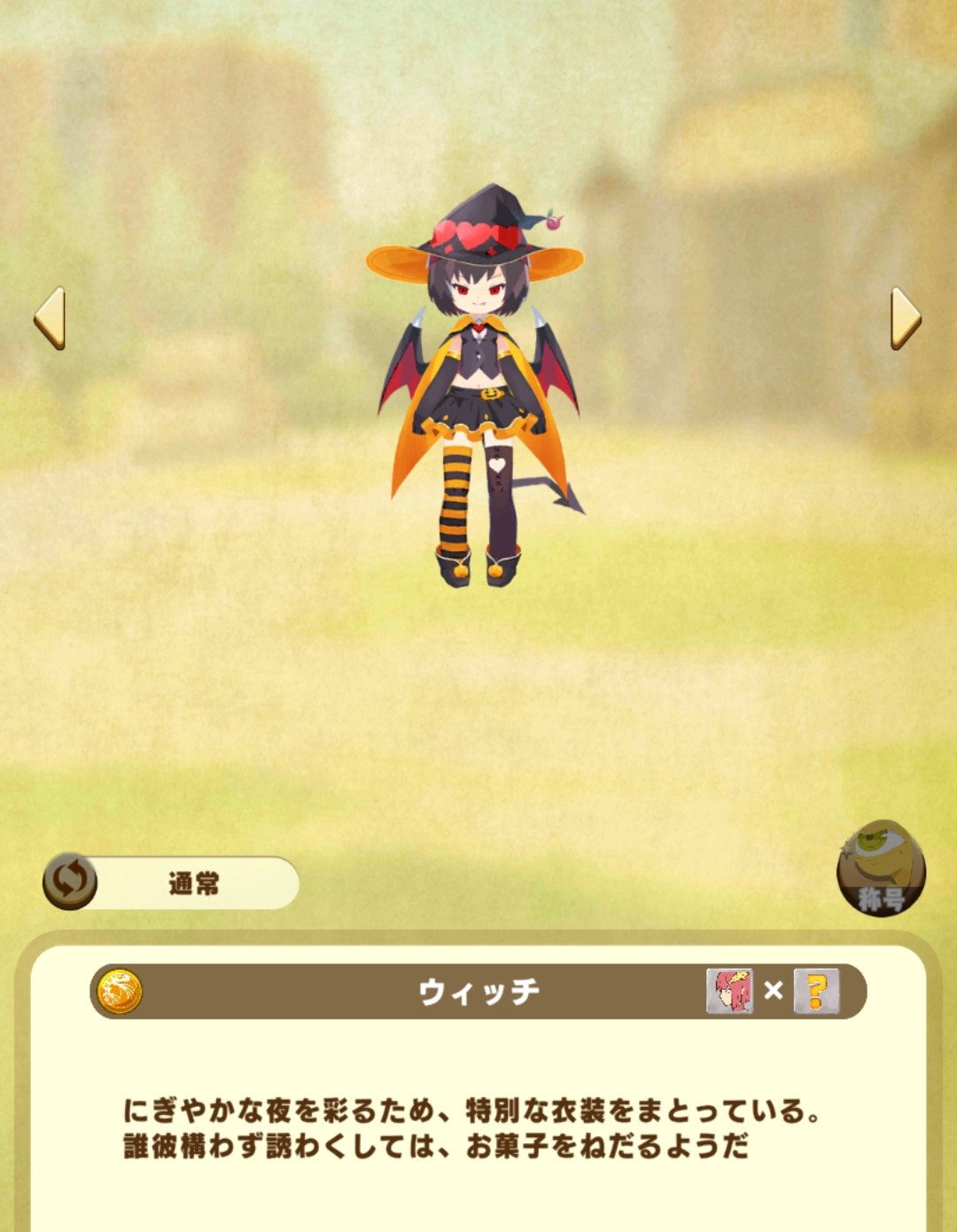The height and width of the screenshot is (1232, 957).
Task: Tap the question mark box icon
Action: pyautogui.click(x=816, y=991)
